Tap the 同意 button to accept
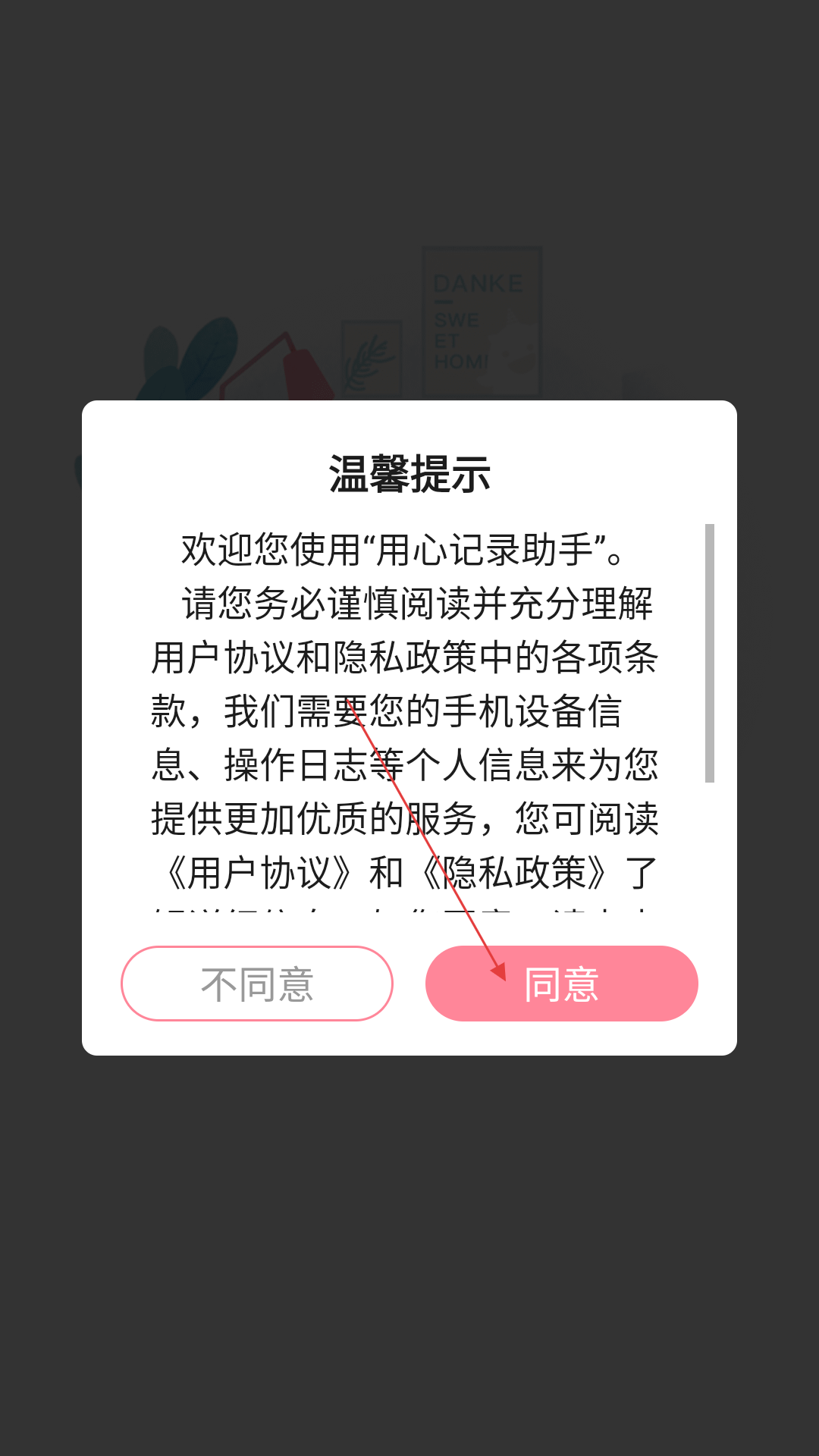This screenshot has height=1456, width=819. [562, 984]
